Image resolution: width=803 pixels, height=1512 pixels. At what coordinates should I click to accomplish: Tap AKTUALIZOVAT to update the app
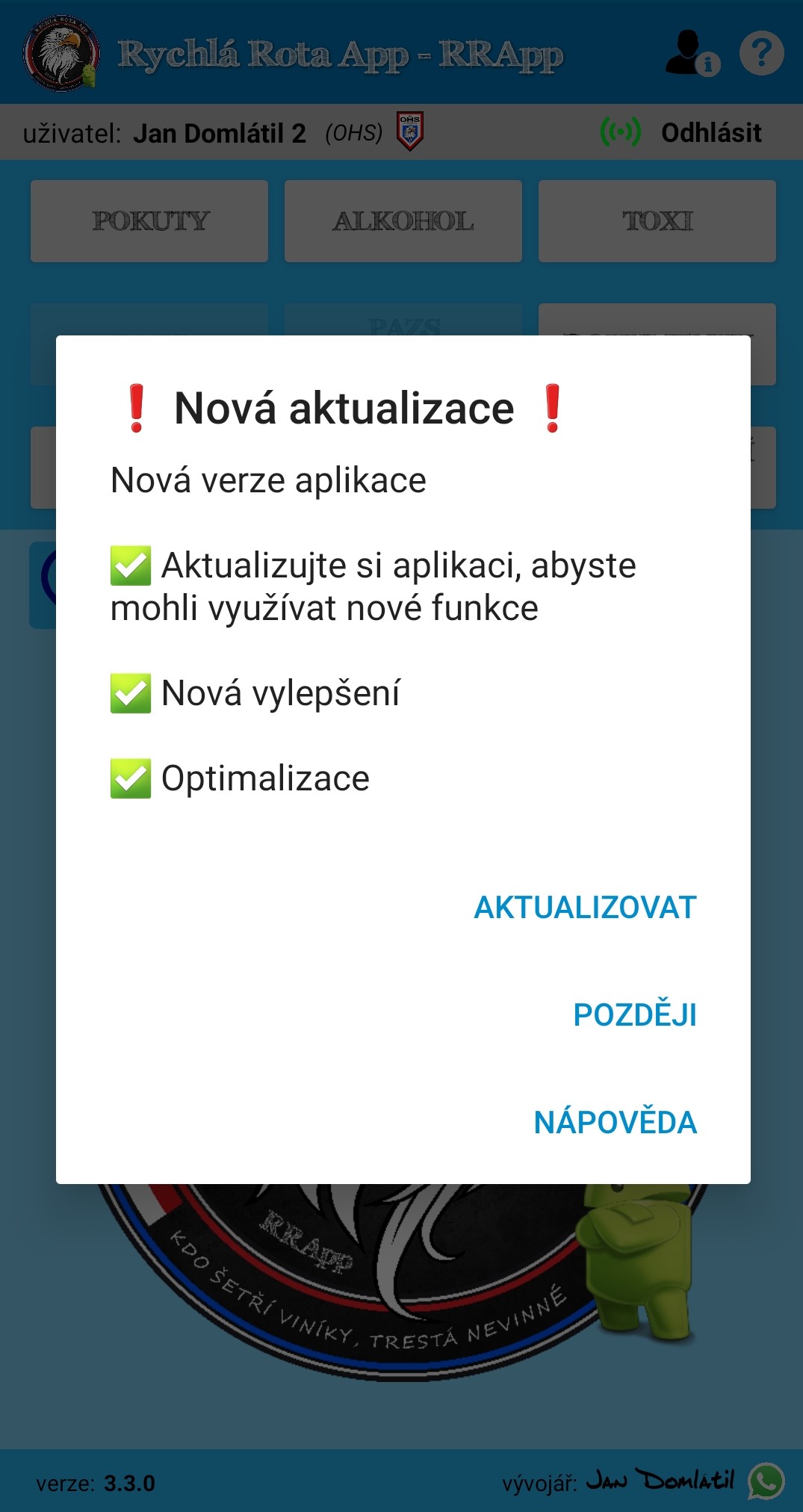coord(585,908)
